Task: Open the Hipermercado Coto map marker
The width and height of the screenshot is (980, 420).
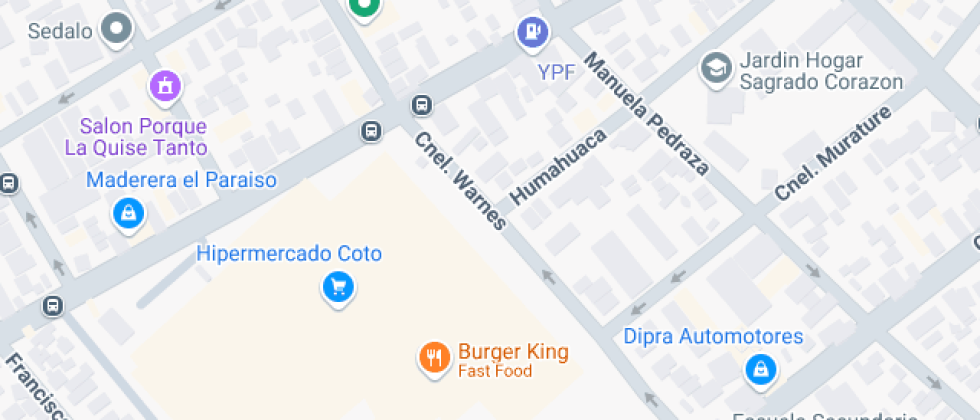Action: click(338, 288)
